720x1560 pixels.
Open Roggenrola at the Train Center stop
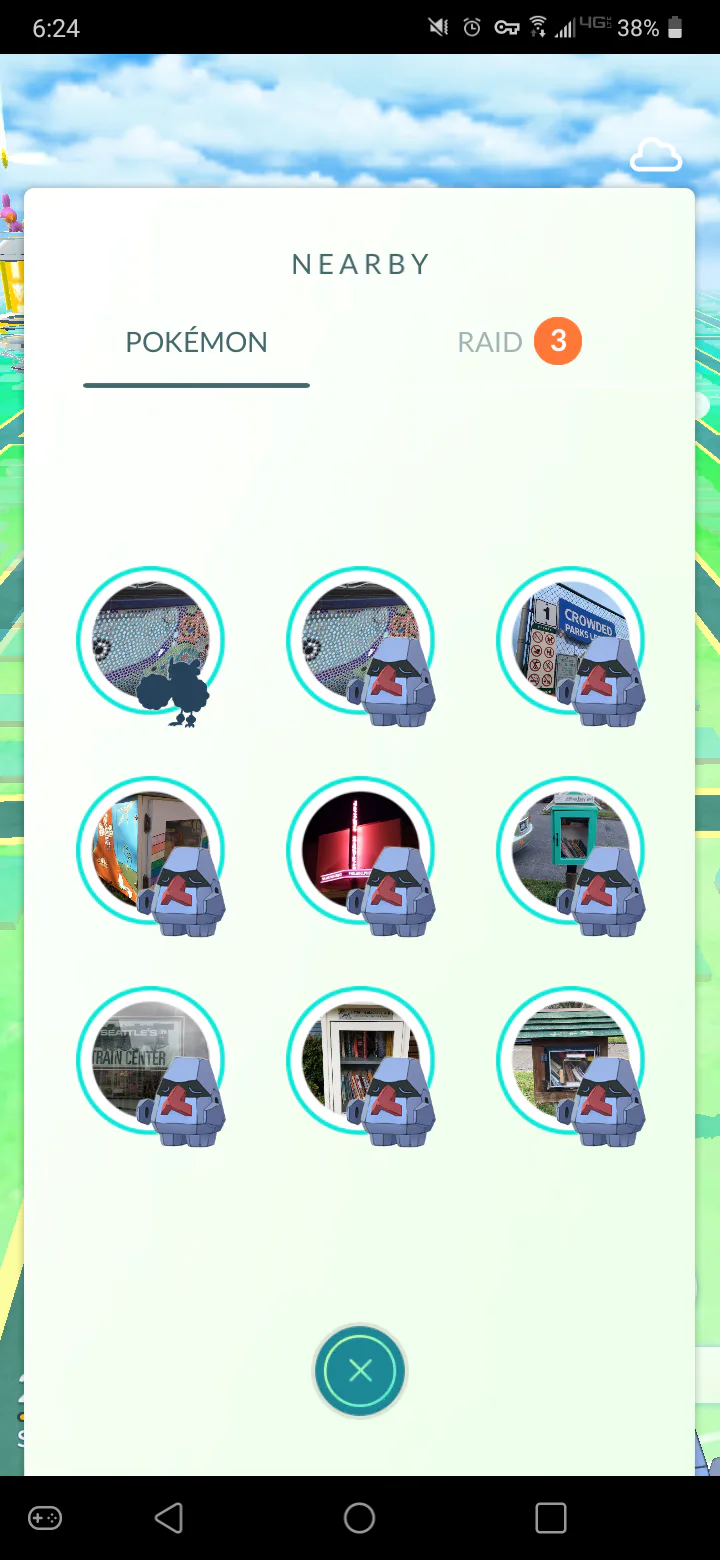pos(151,1061)
